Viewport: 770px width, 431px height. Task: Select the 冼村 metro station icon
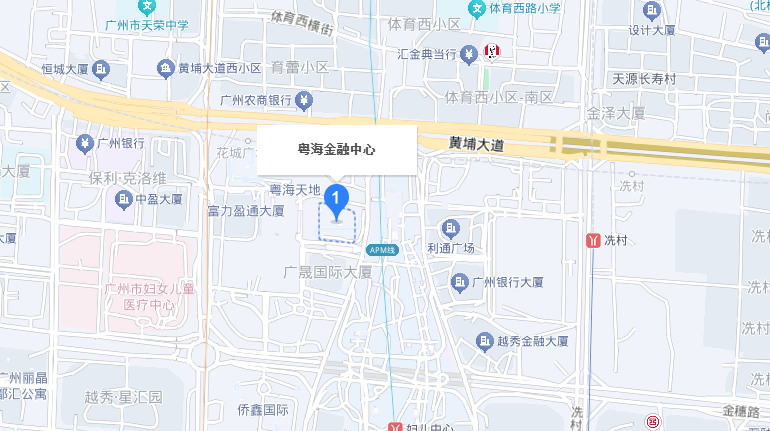coord(593,240)
